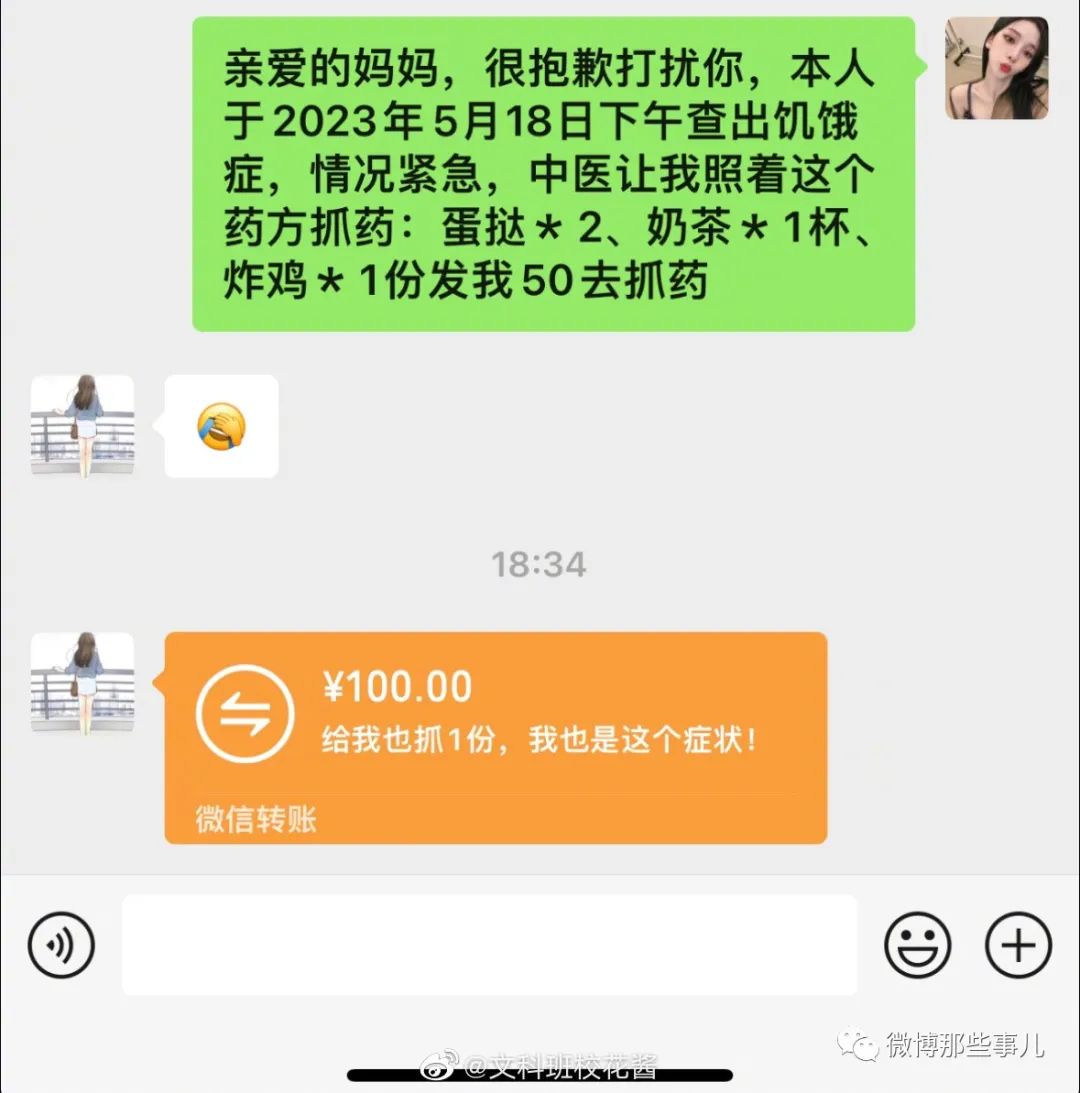Open the ¥100.00 WeChat transfer card
The width and height of the screenshot is (1080, 1093).
[x=495, y=737]
